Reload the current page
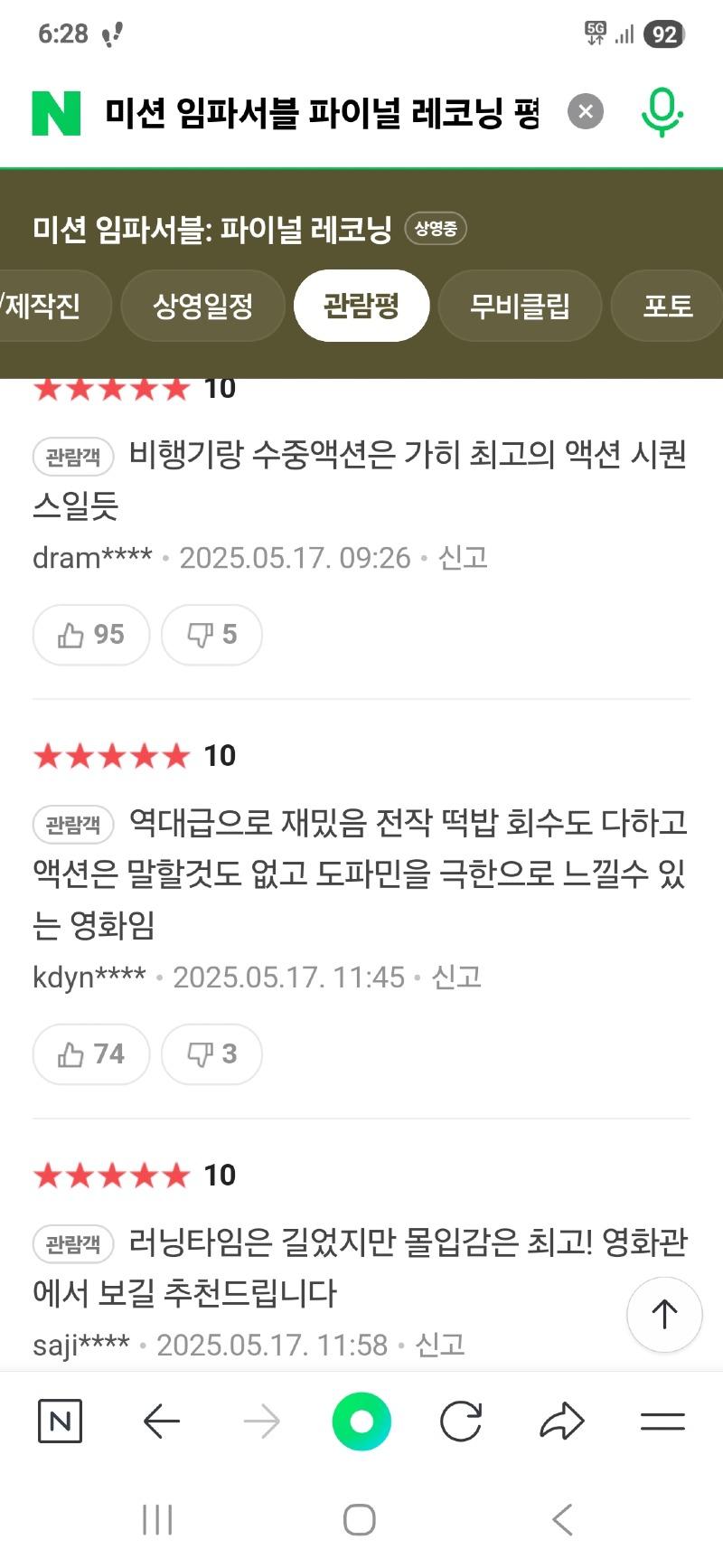Viewport: 723px width, 1568px height. pyautogui.click(x=461, y=1422)
